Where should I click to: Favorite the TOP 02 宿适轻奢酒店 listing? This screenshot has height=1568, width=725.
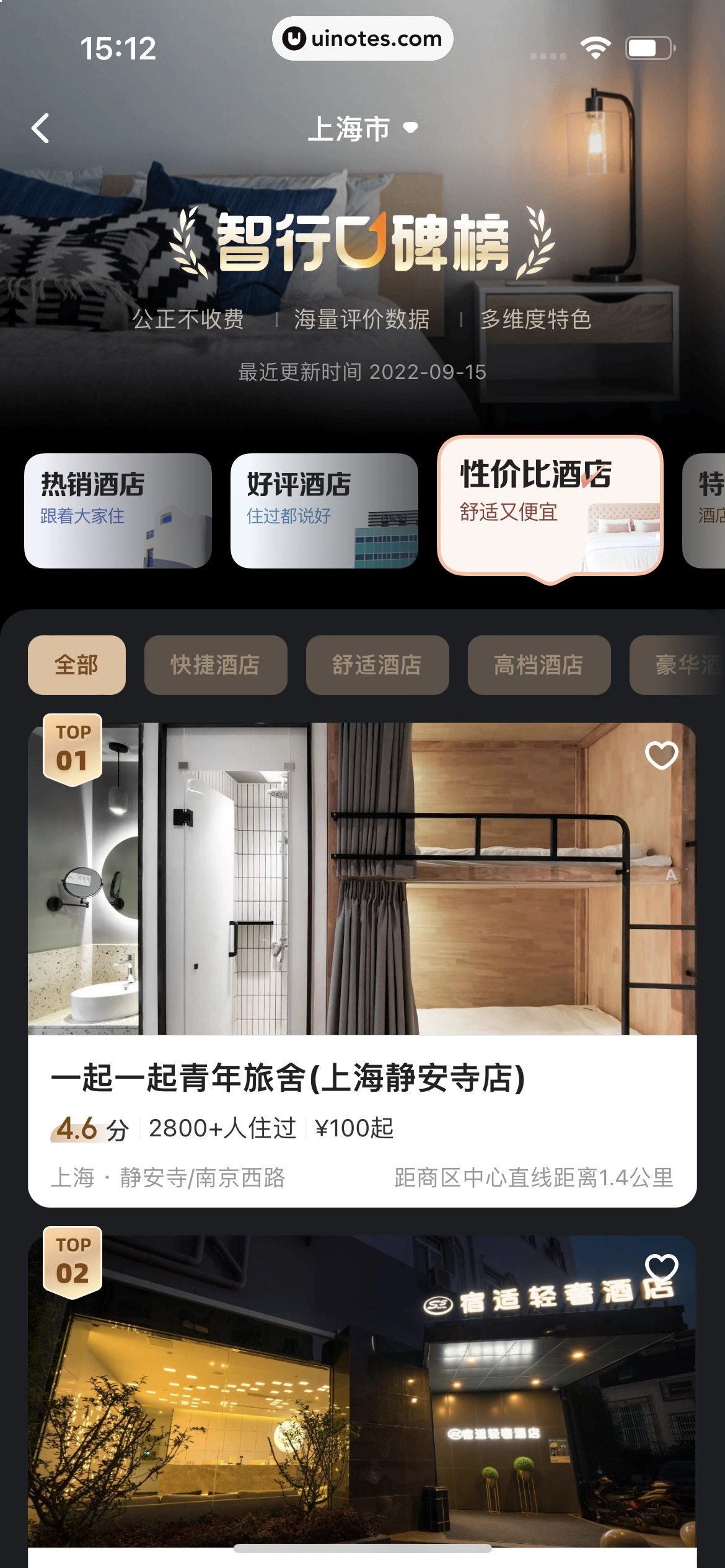coord(661,1267)
